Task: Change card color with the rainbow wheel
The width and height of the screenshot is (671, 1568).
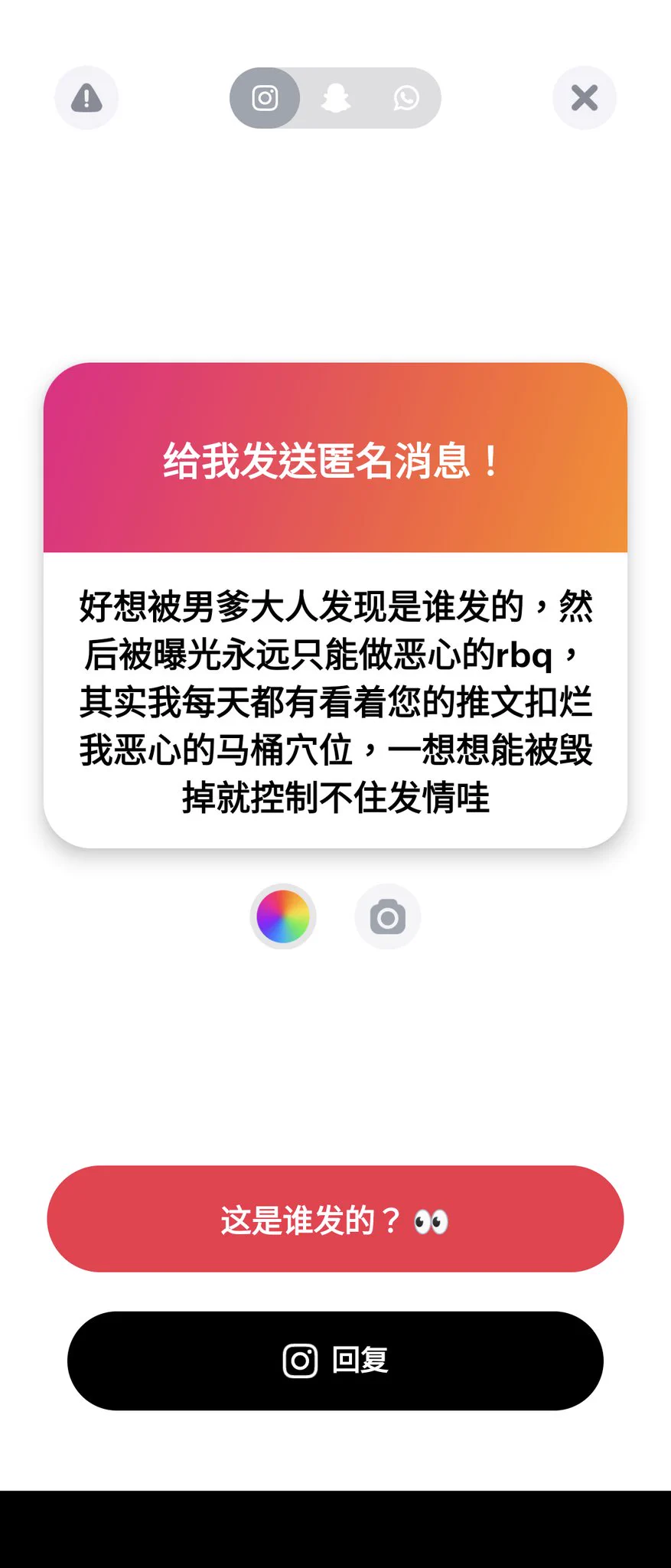Action: click(283, 916)
